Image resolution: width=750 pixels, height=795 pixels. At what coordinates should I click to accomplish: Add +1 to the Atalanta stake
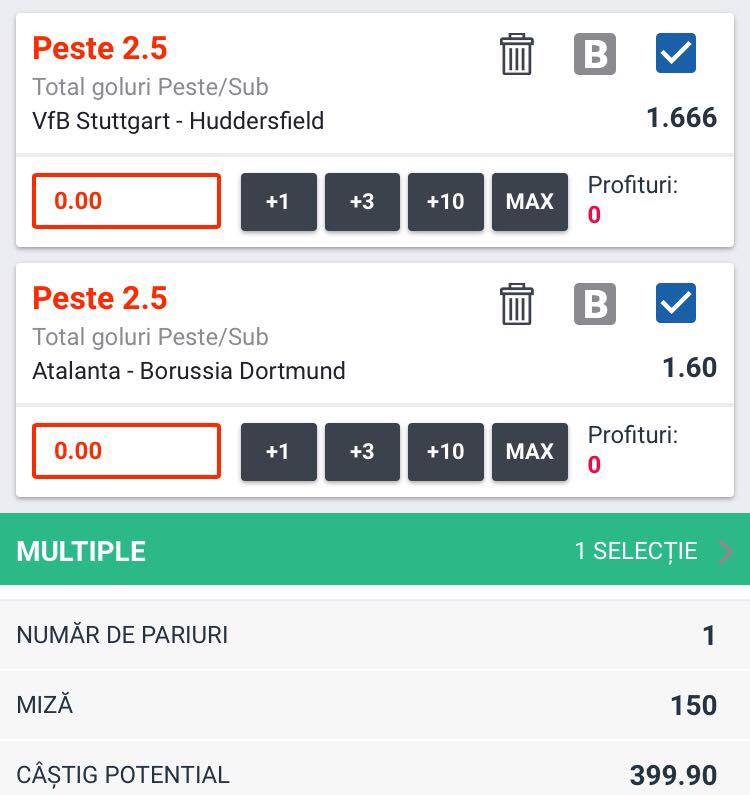(278, 452)
